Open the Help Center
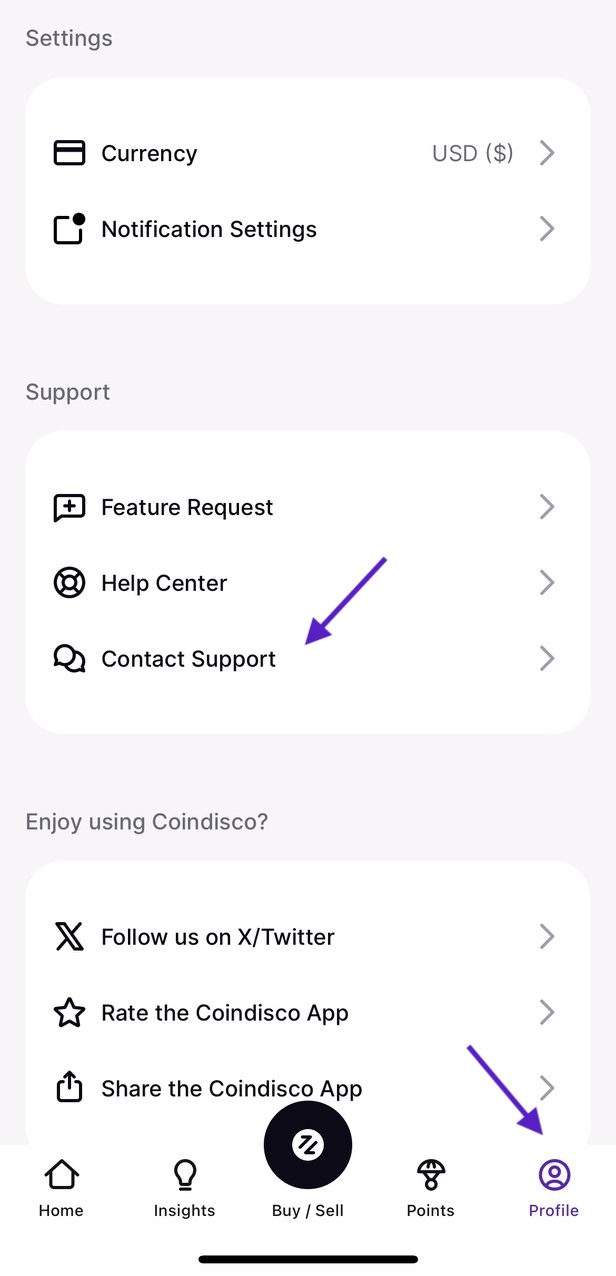The height and width of the screenshot is (1276, 616). pyautogui.click(x=307, y=583)
